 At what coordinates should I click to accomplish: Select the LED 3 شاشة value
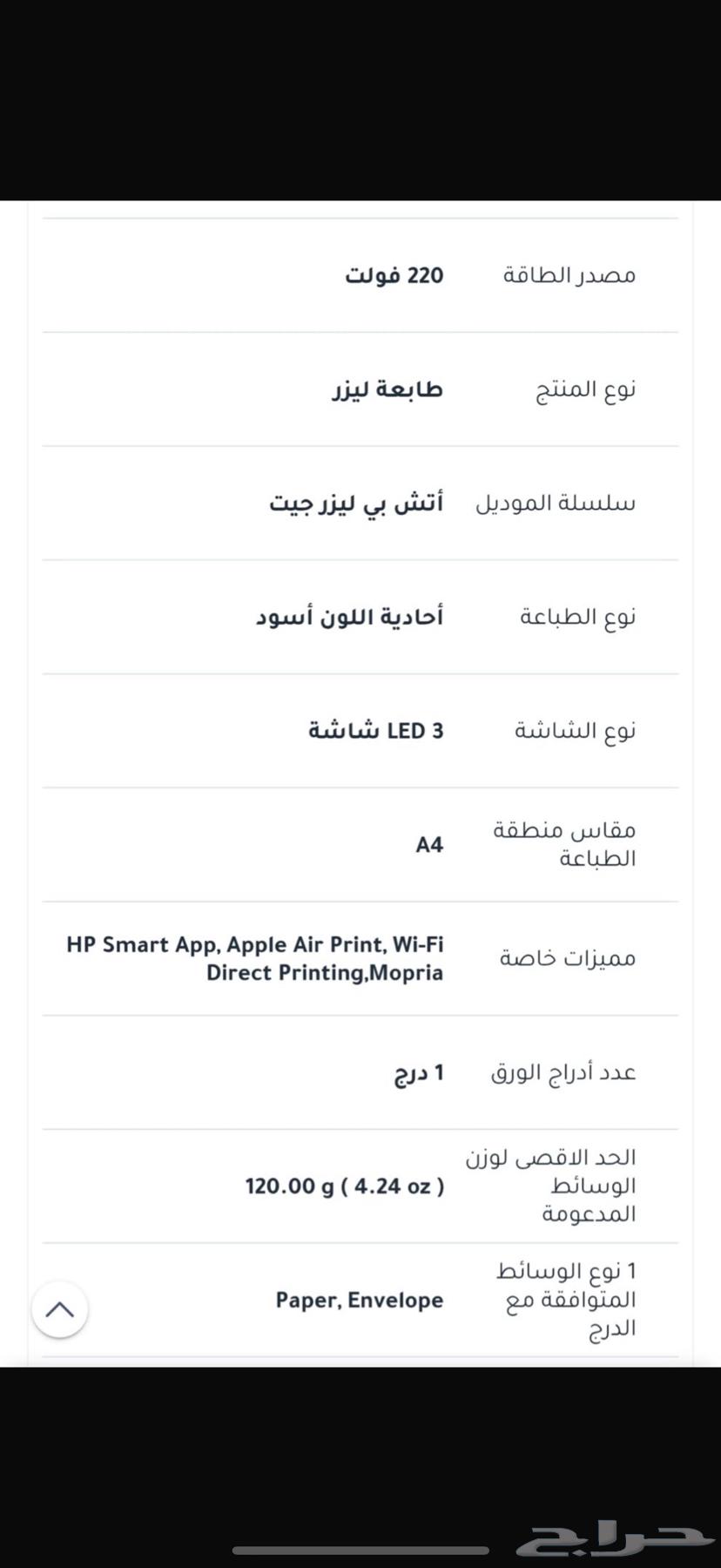pos(376,730)
